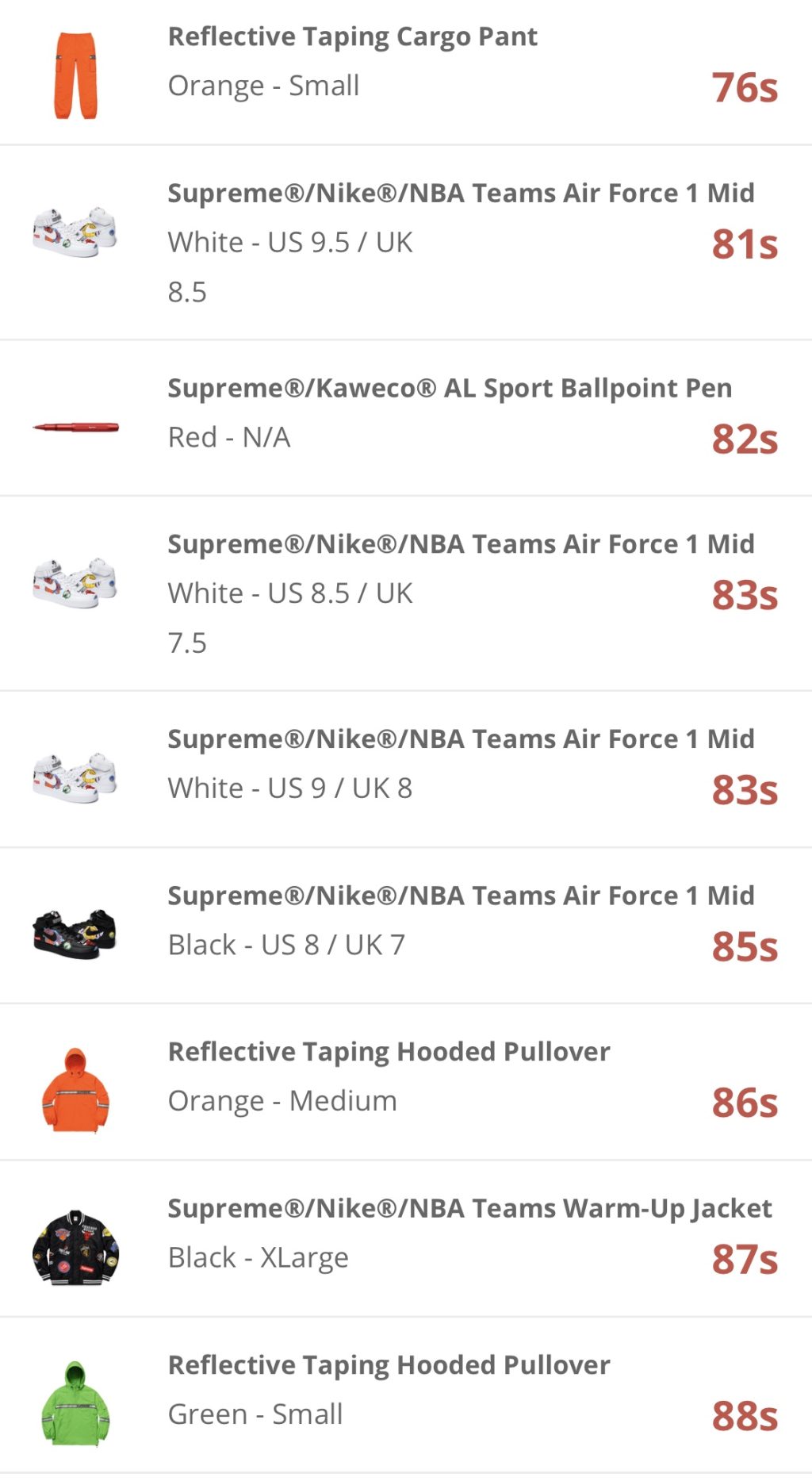Click the NBA Teams Warm-Up Jacket title
Screen dimensions: 812x1481
click(468, 1208)
